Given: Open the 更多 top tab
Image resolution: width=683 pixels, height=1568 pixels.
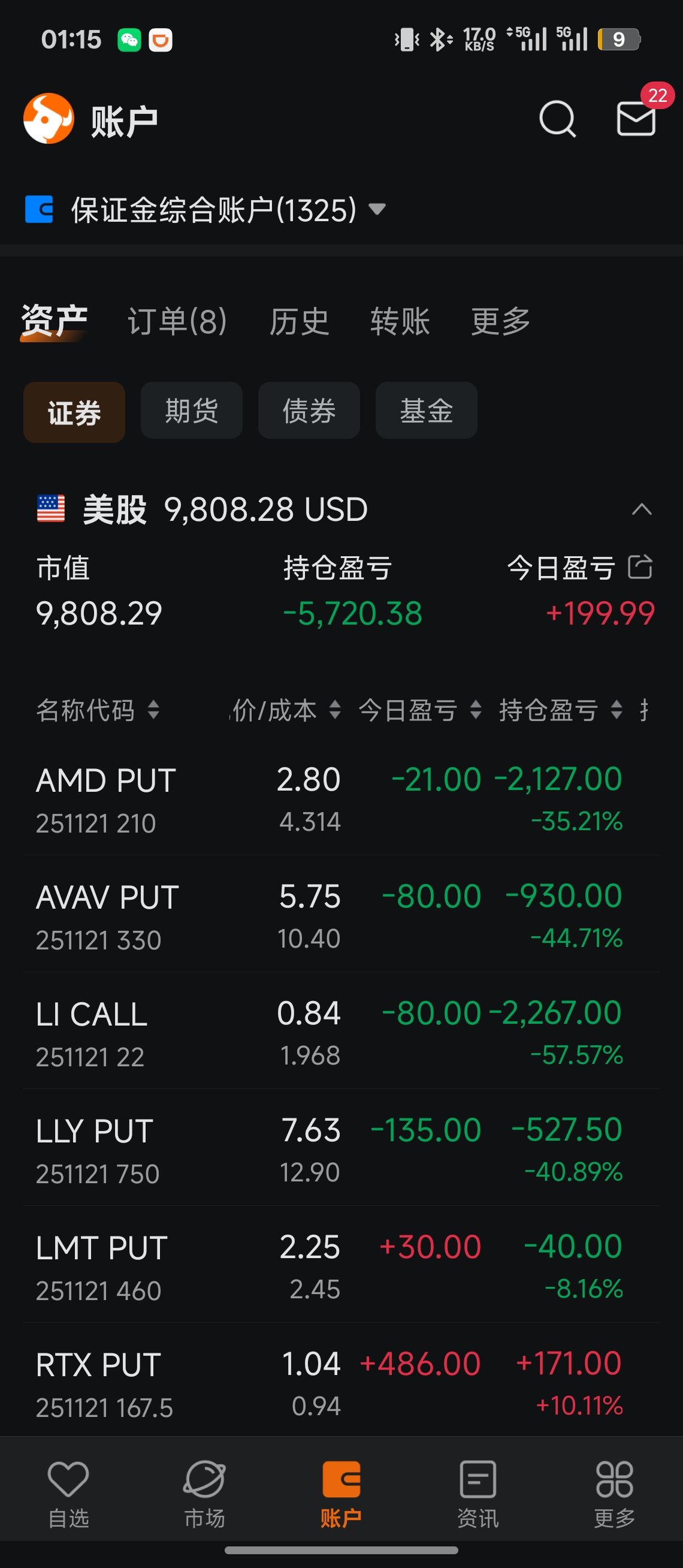Looking at the screenshot, I should coord(500,321).
